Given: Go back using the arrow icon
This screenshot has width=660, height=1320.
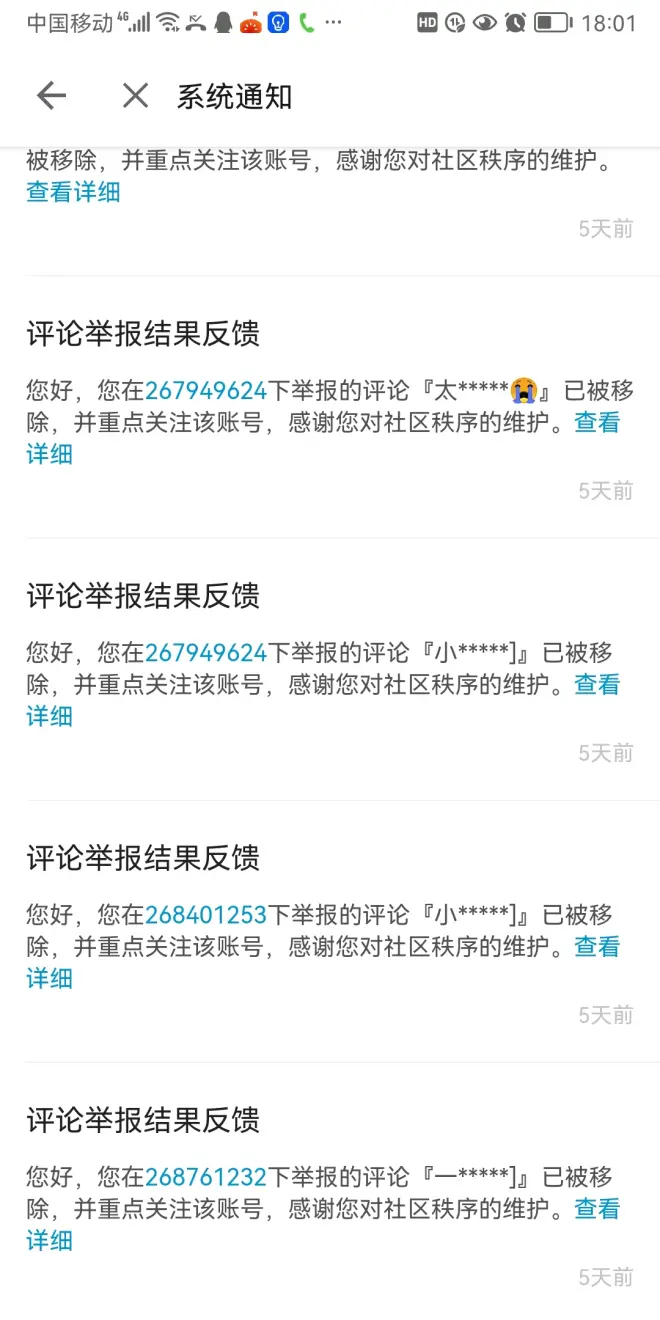Looking at the screenshot, I should (x=51, y=96).
